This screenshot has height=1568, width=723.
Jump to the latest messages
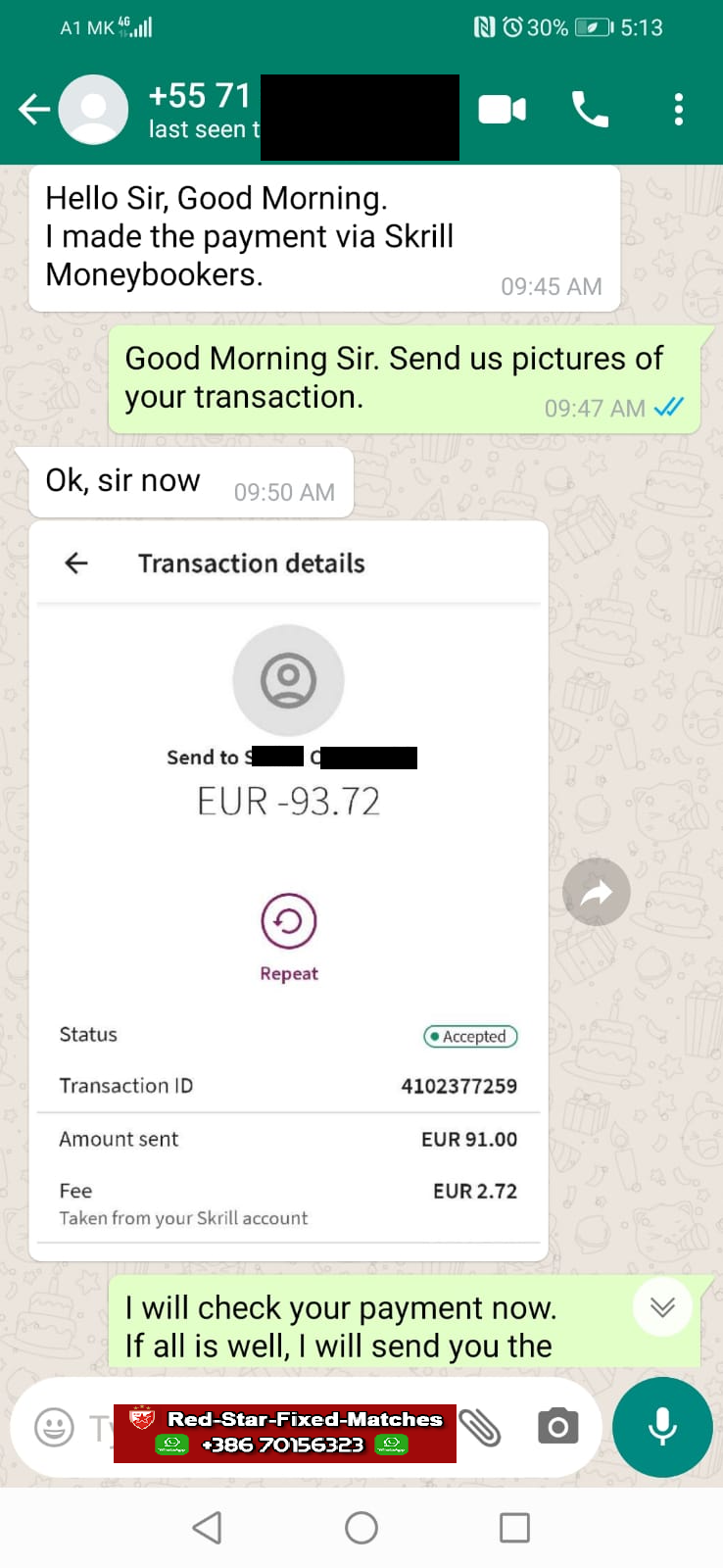[x=662, y=1307]
